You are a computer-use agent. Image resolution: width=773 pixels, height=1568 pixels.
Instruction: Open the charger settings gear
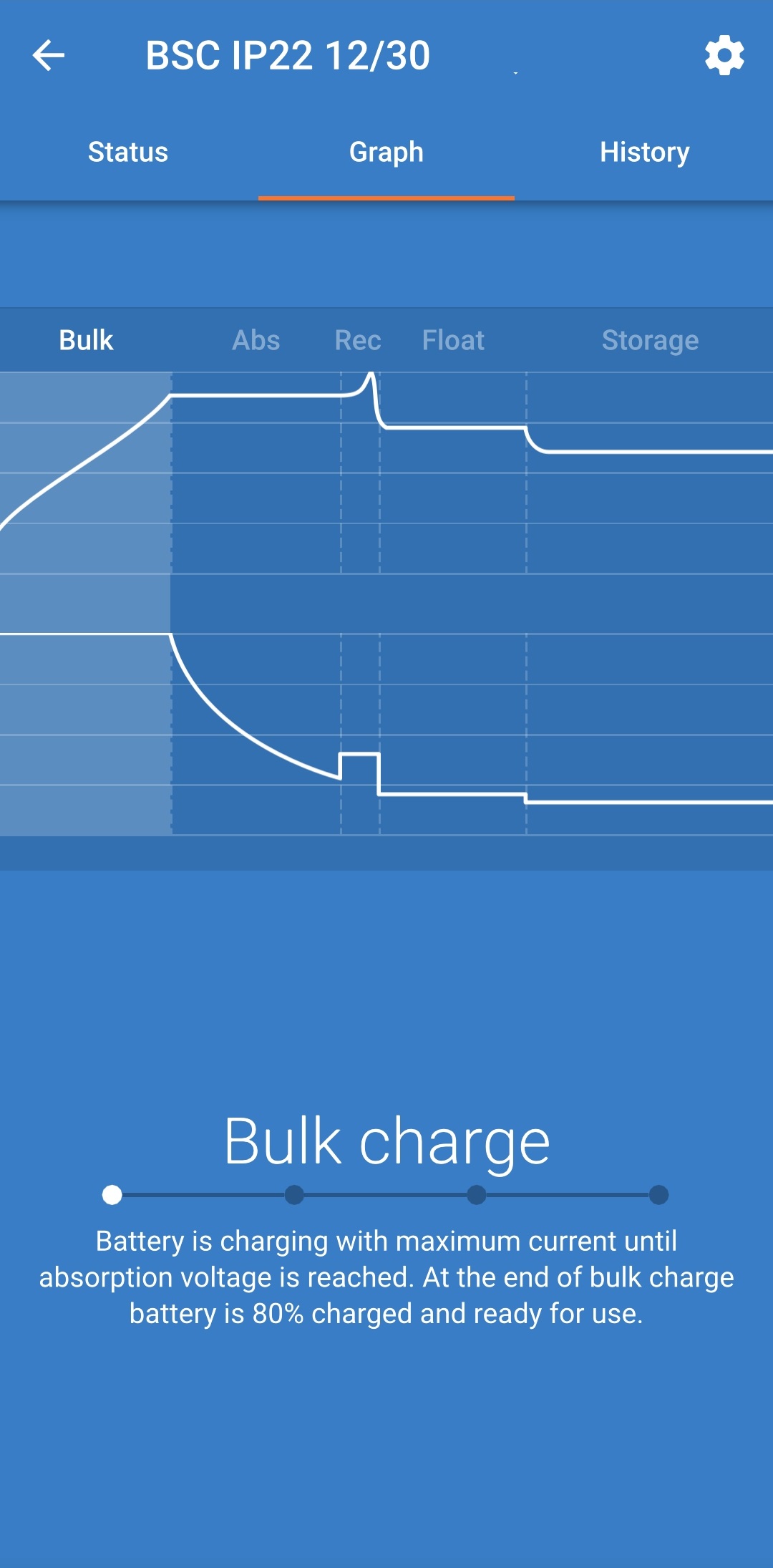pos(724,55)
